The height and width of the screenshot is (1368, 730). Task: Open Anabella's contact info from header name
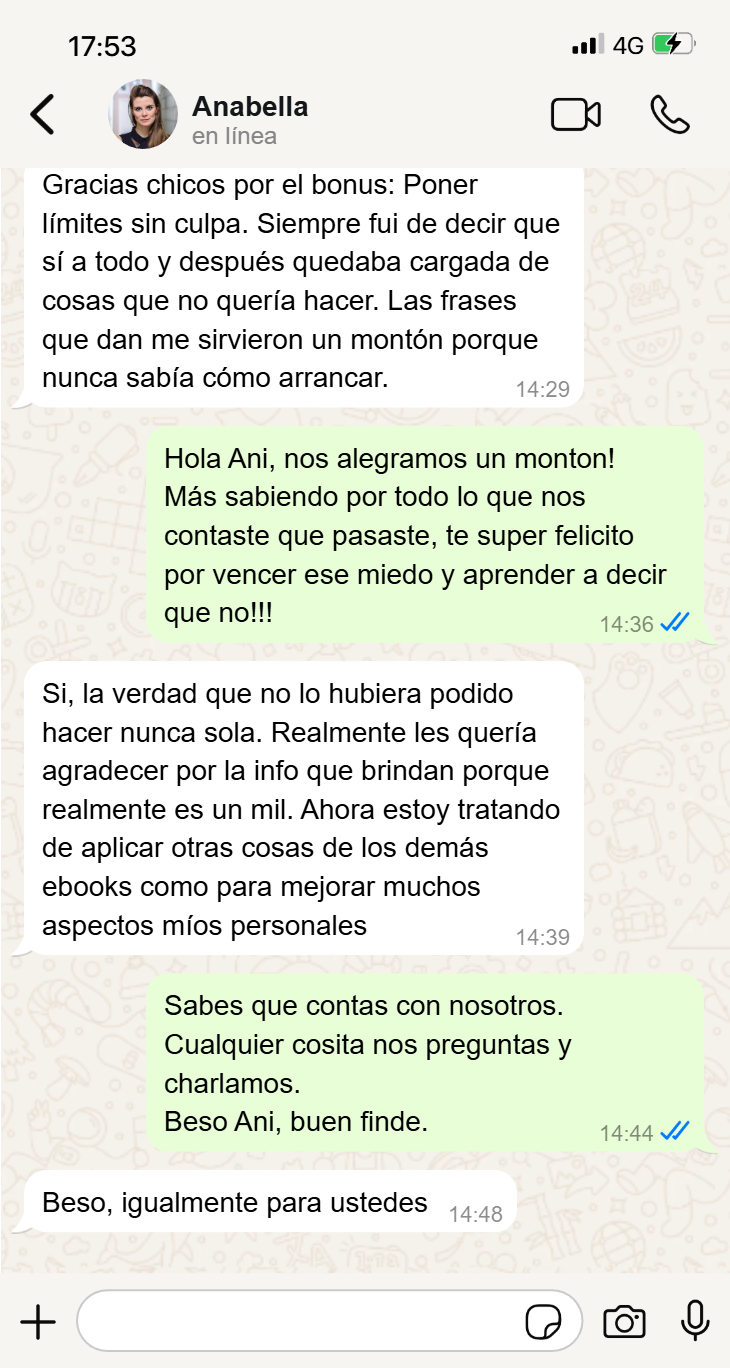tap(250, 106)
